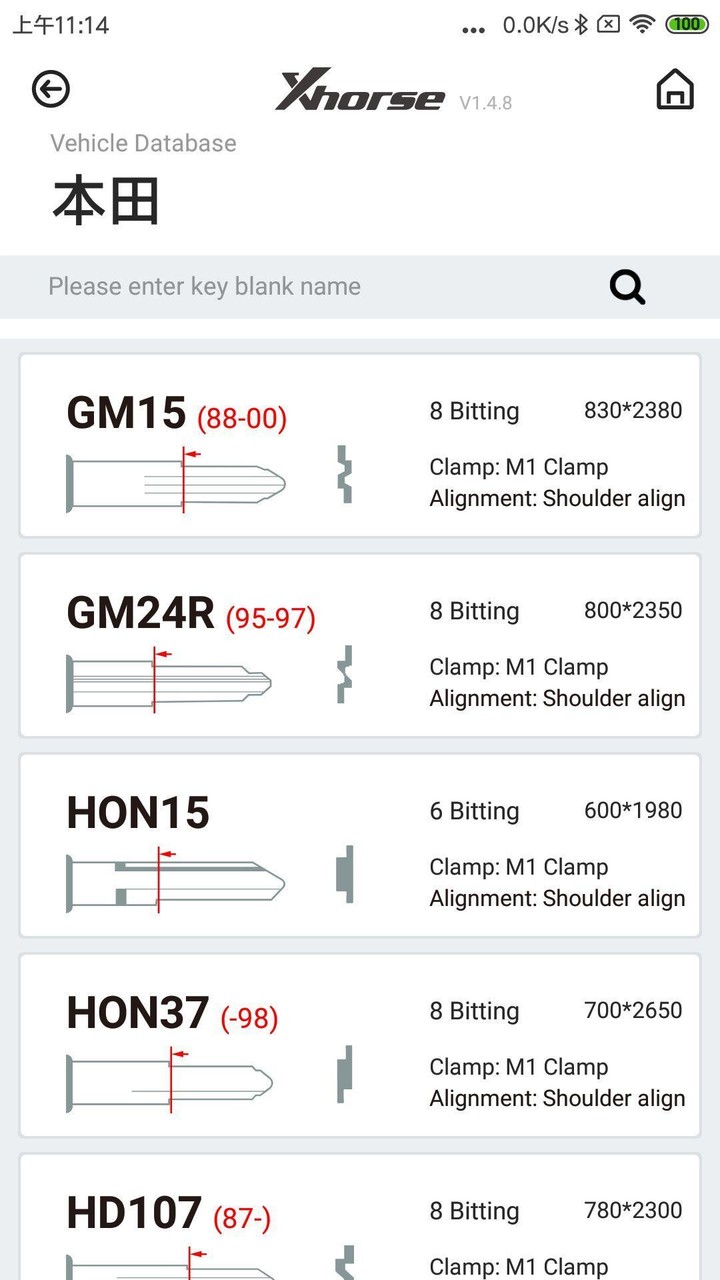The height and width of the screenshot is (1280, 720).
Task: Tap the V1.4.8 version text
Action: tap(484, 103)
